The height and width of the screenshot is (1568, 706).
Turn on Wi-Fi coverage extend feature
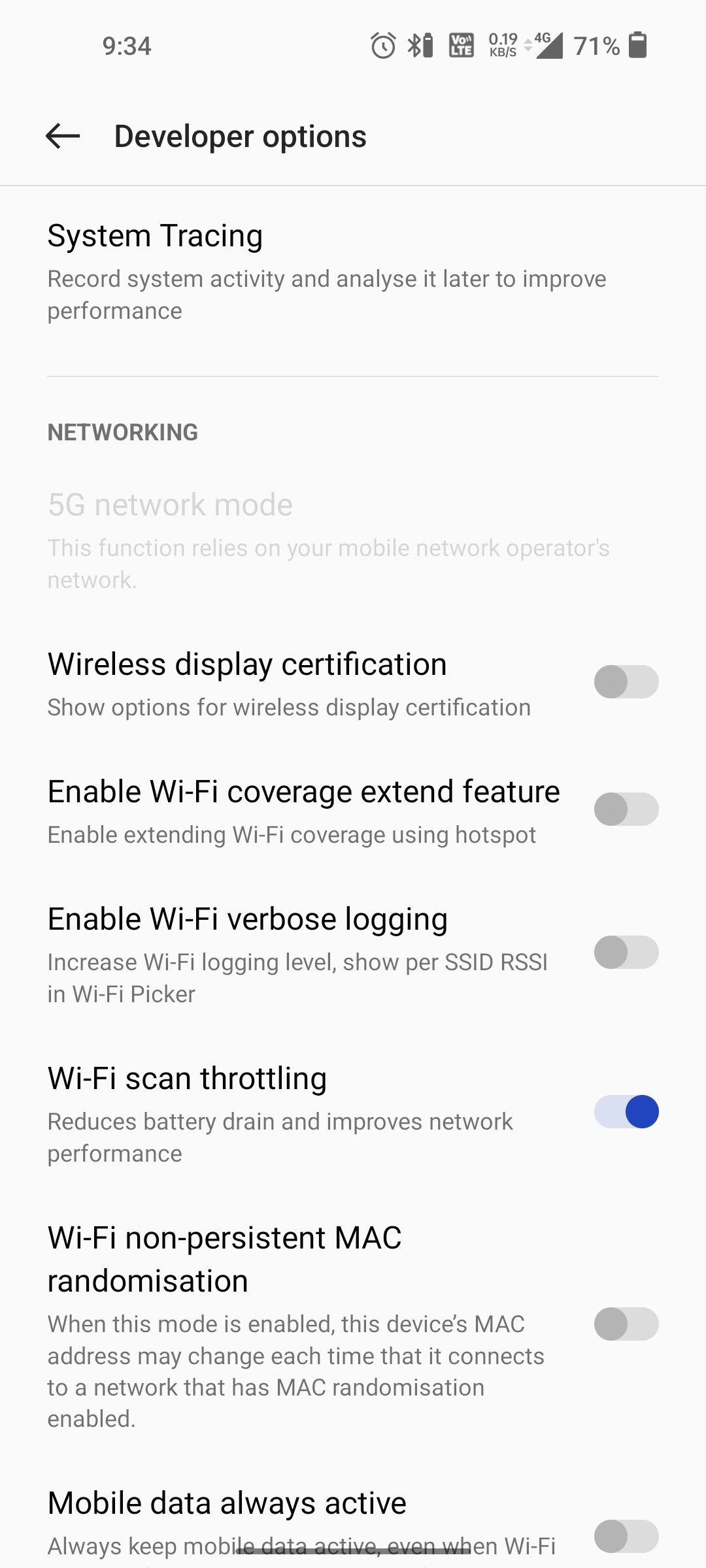pos(626,809)
